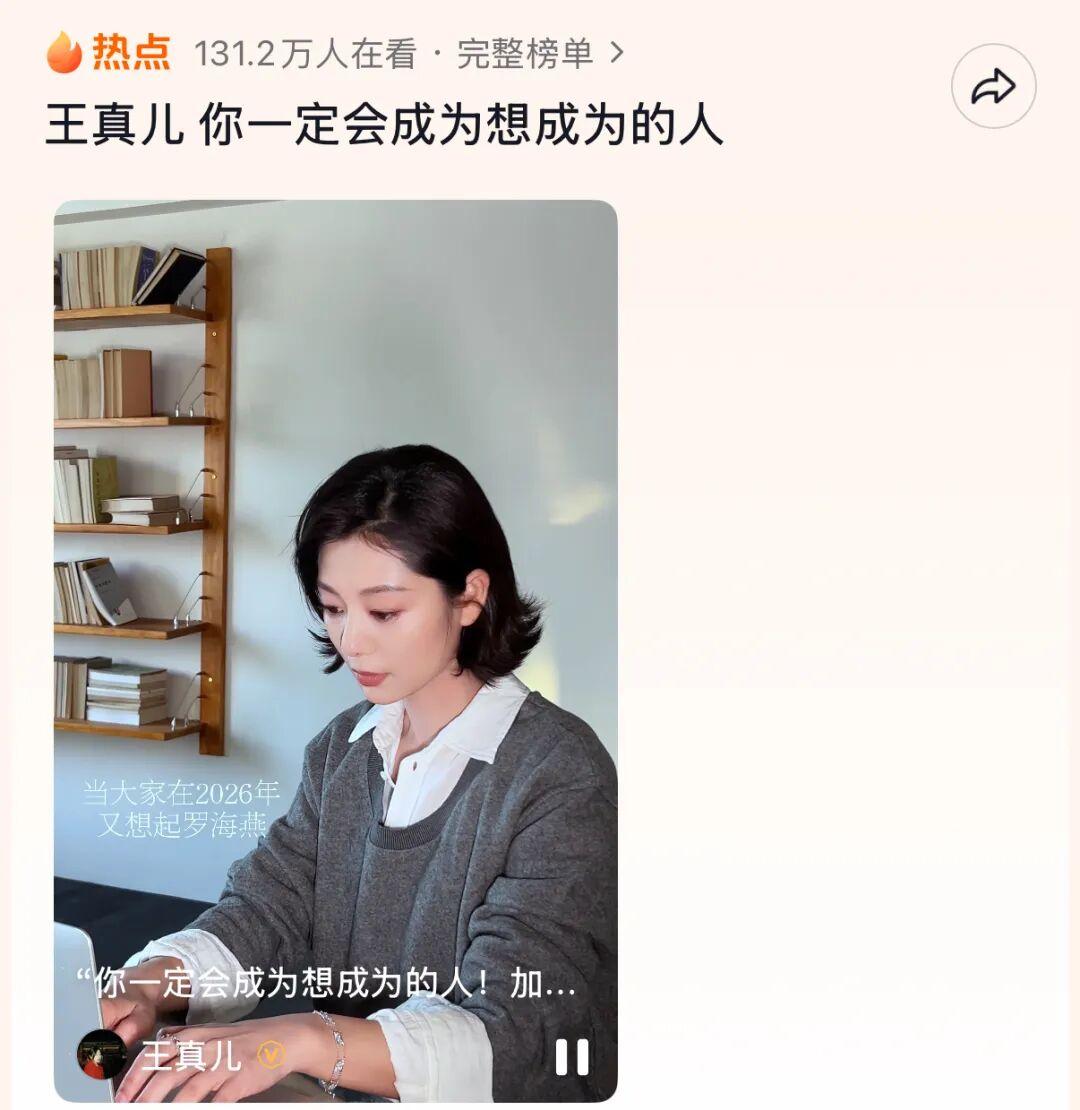Open 王真儿's profile from video avatar
Screen dimensions: 1080x1110
(x=102, y=1055)
